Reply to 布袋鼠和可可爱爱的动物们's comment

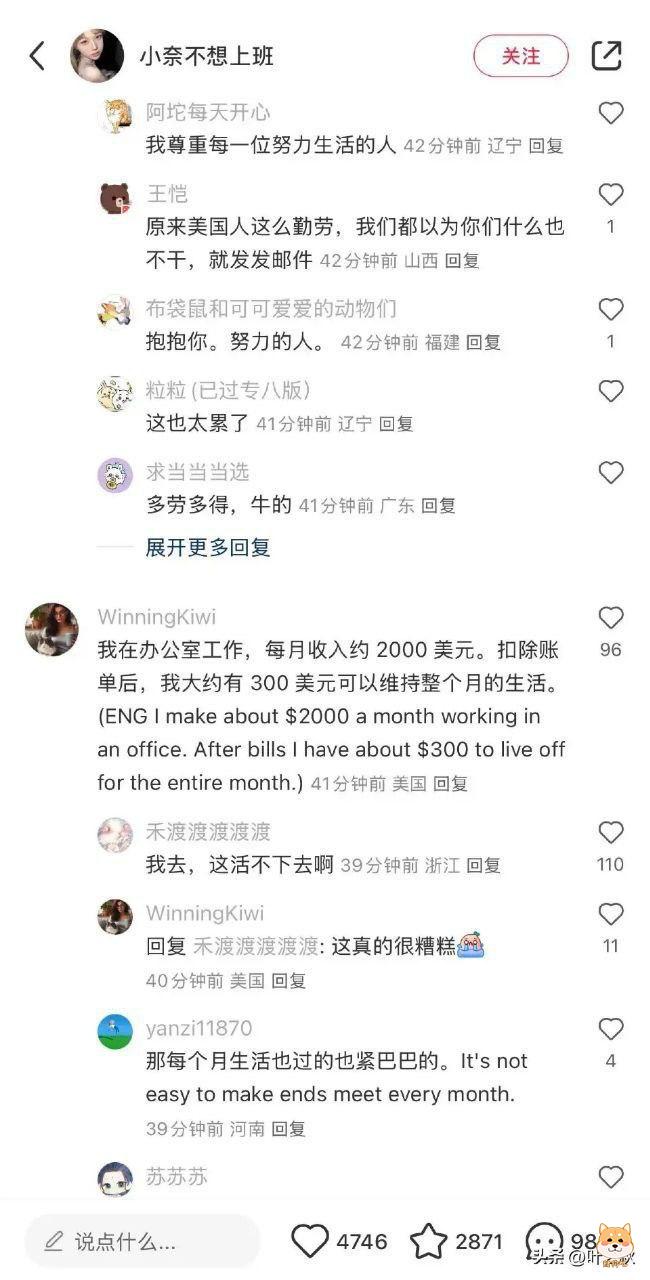(484, 342)
